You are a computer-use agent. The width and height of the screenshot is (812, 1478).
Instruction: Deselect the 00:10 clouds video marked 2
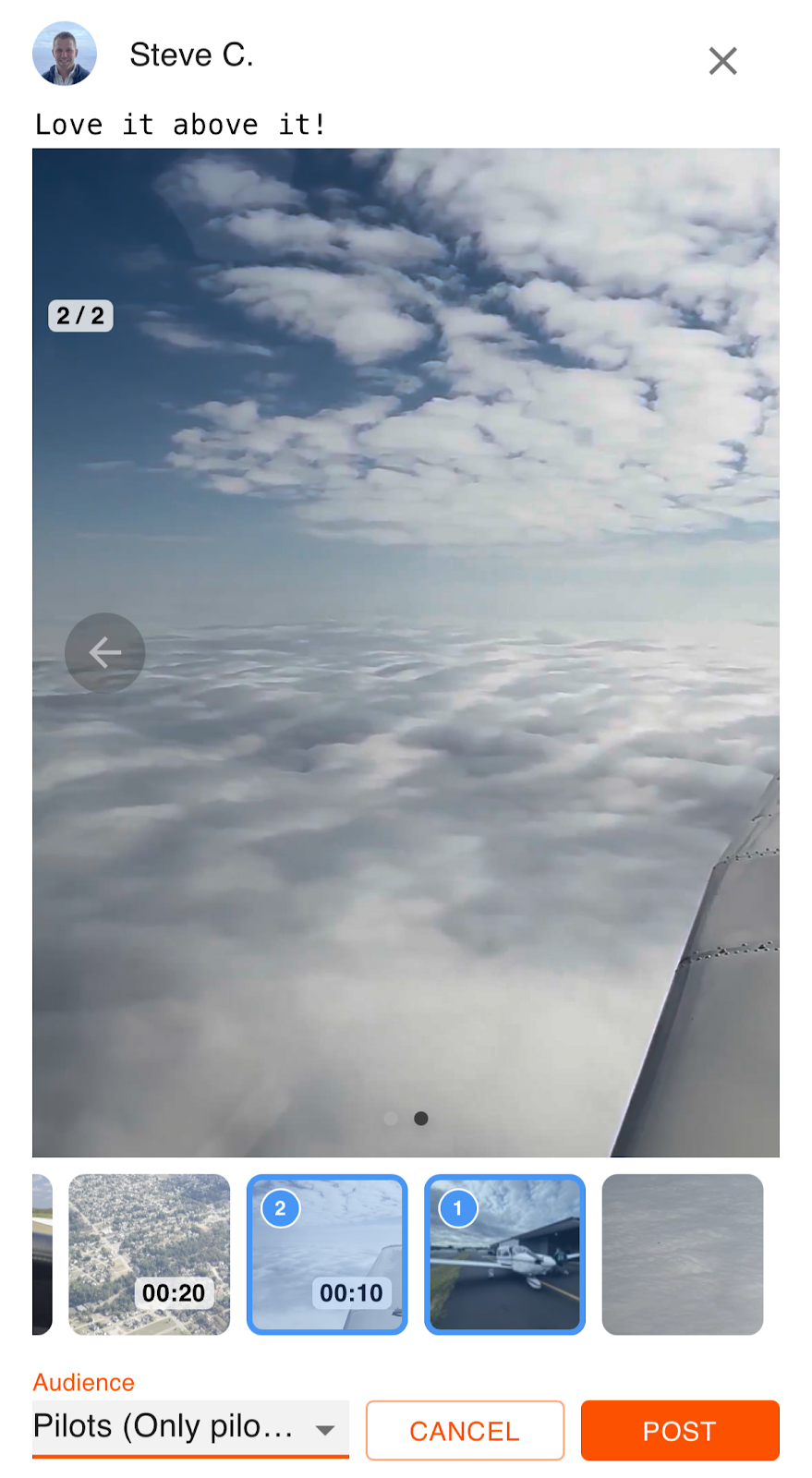click(x=327, y=1254)
